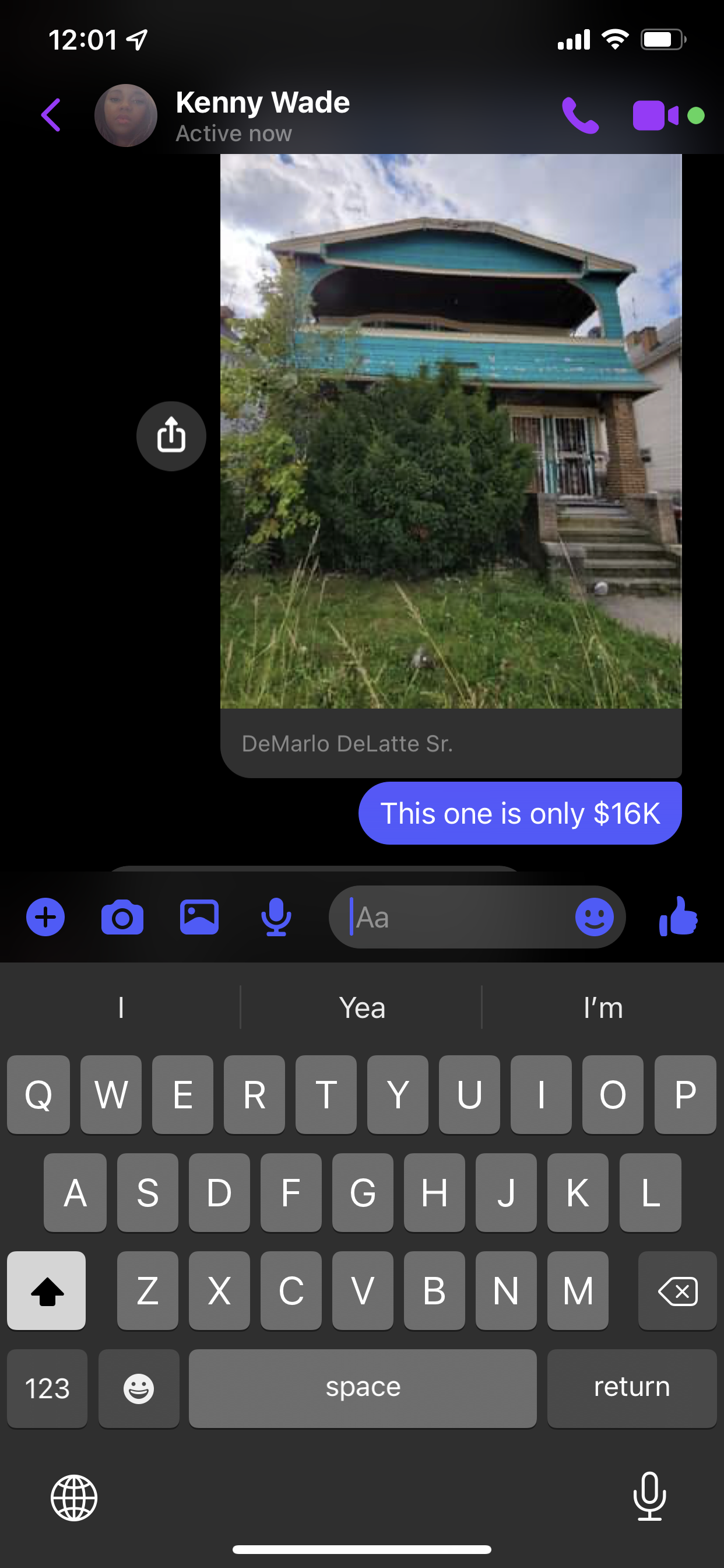This screenshot has width=724, height=1568.
Task: Switch keyboard language with globe icon
Action: (x=73, y=1497)
